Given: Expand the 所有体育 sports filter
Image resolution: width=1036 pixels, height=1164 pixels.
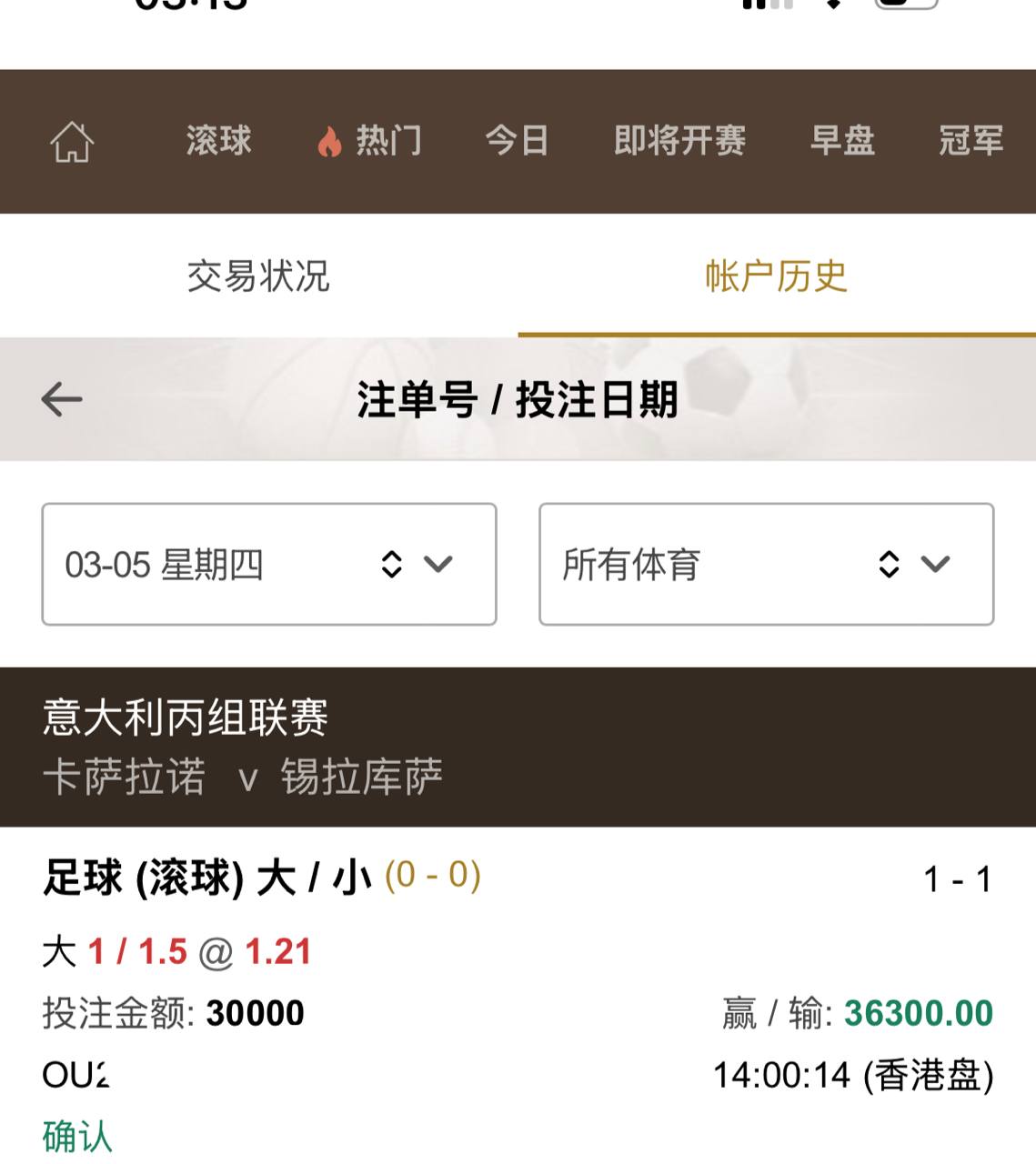Looking at the screenshot, I should (766, 564).
